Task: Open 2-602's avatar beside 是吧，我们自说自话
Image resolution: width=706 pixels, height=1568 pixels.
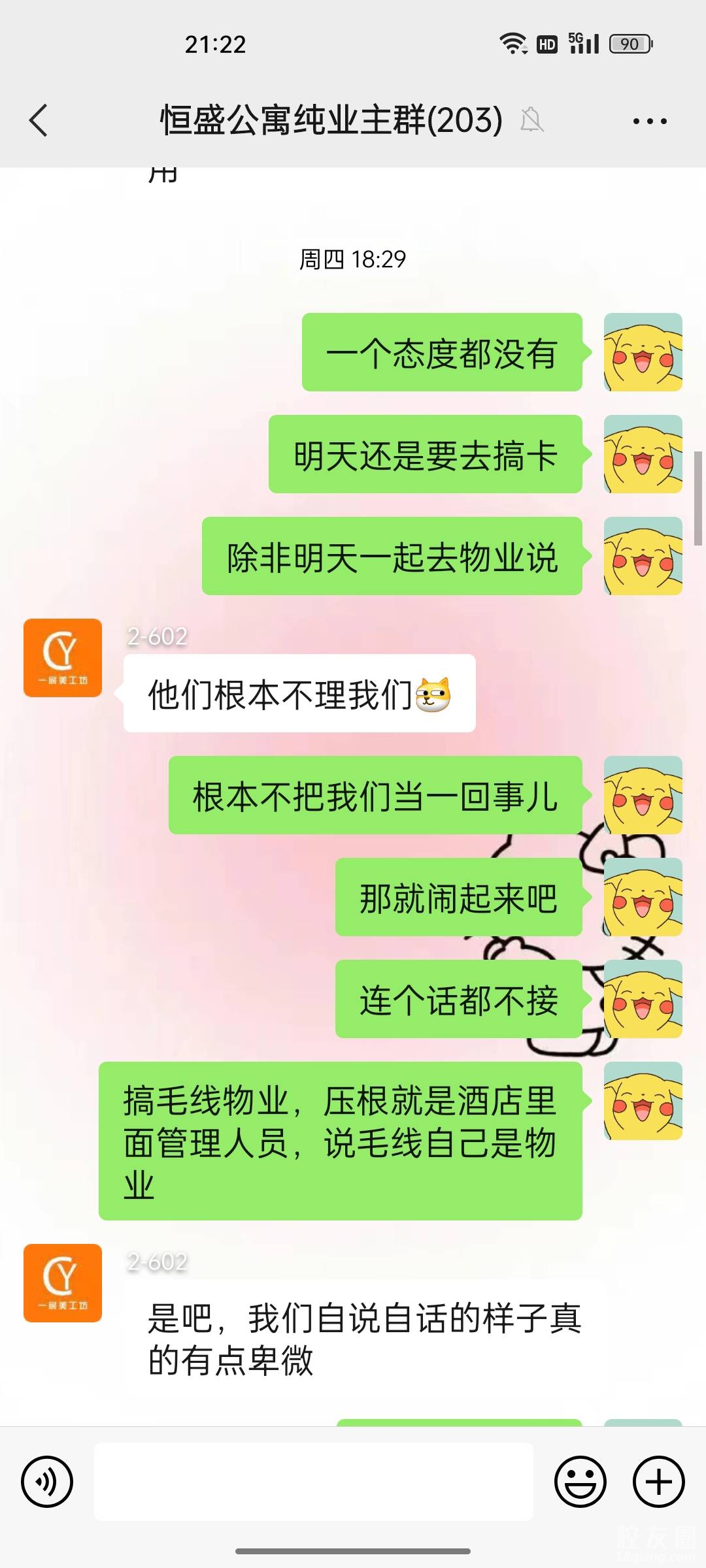Action: (63, 1283)
